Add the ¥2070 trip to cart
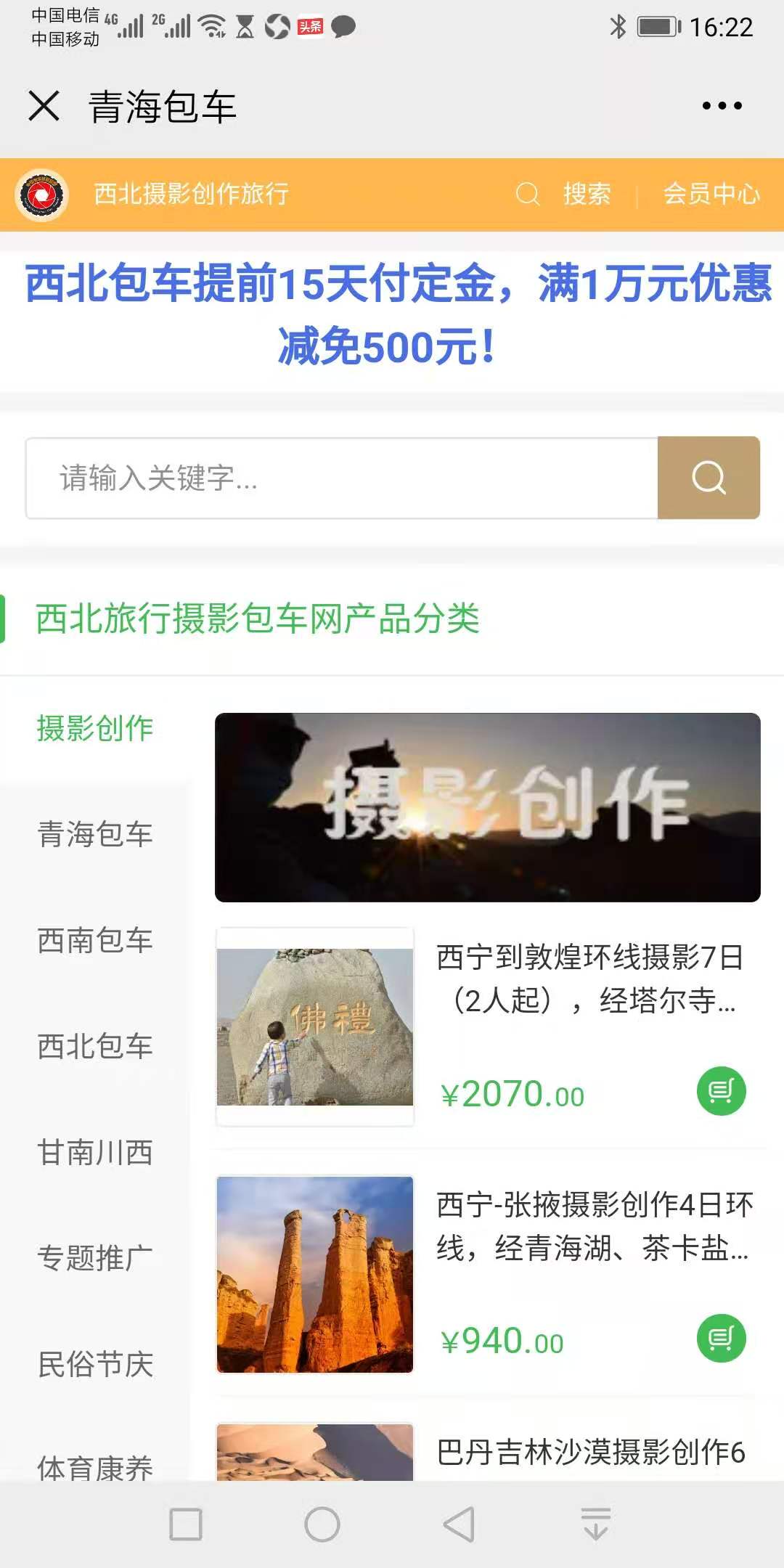Image resolution: width=784 pixels, height=1568 pixels. pyautogui.click(x=721, y=1090)
